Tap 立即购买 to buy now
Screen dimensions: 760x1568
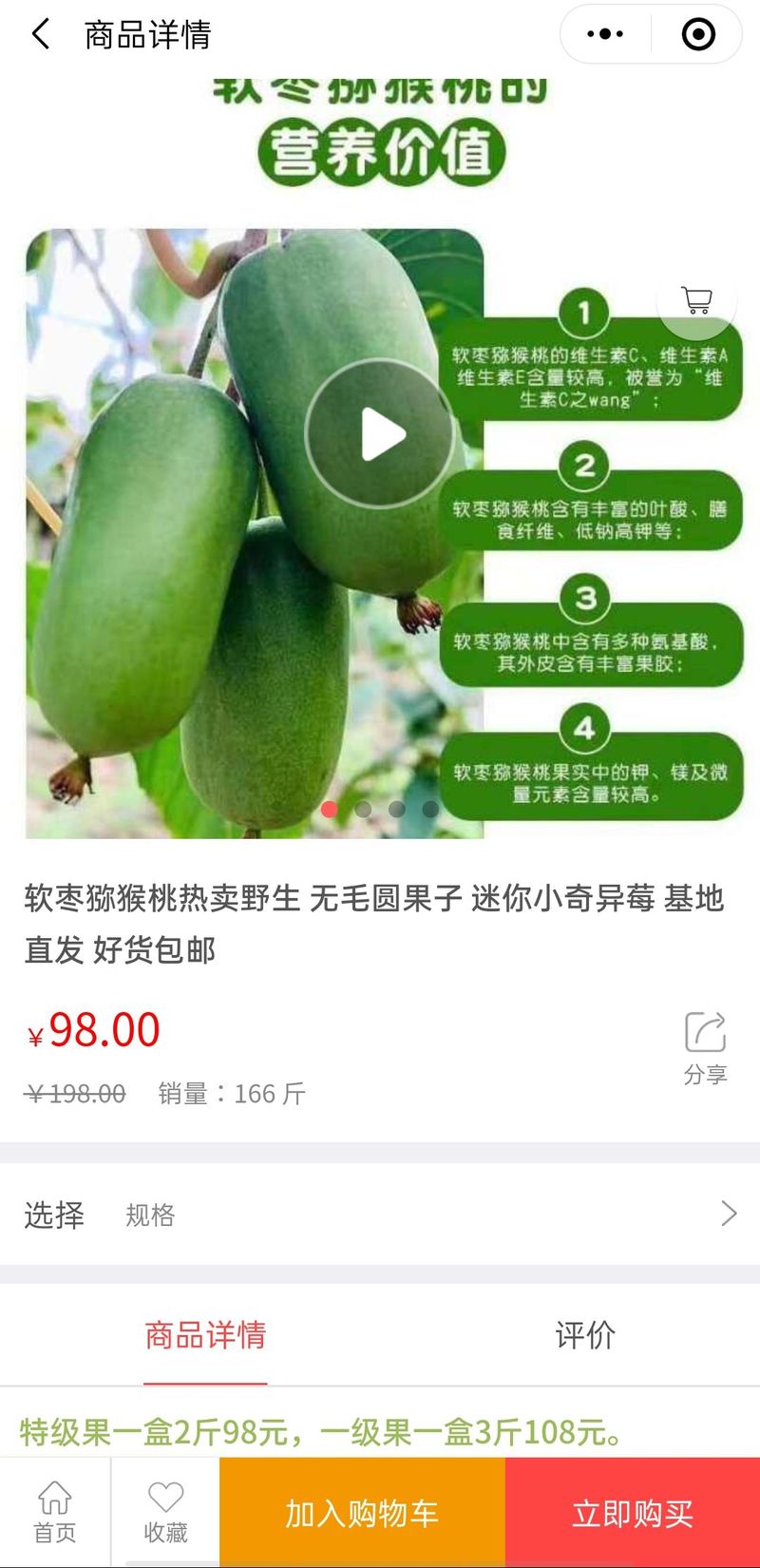(x=633, y=1512)
